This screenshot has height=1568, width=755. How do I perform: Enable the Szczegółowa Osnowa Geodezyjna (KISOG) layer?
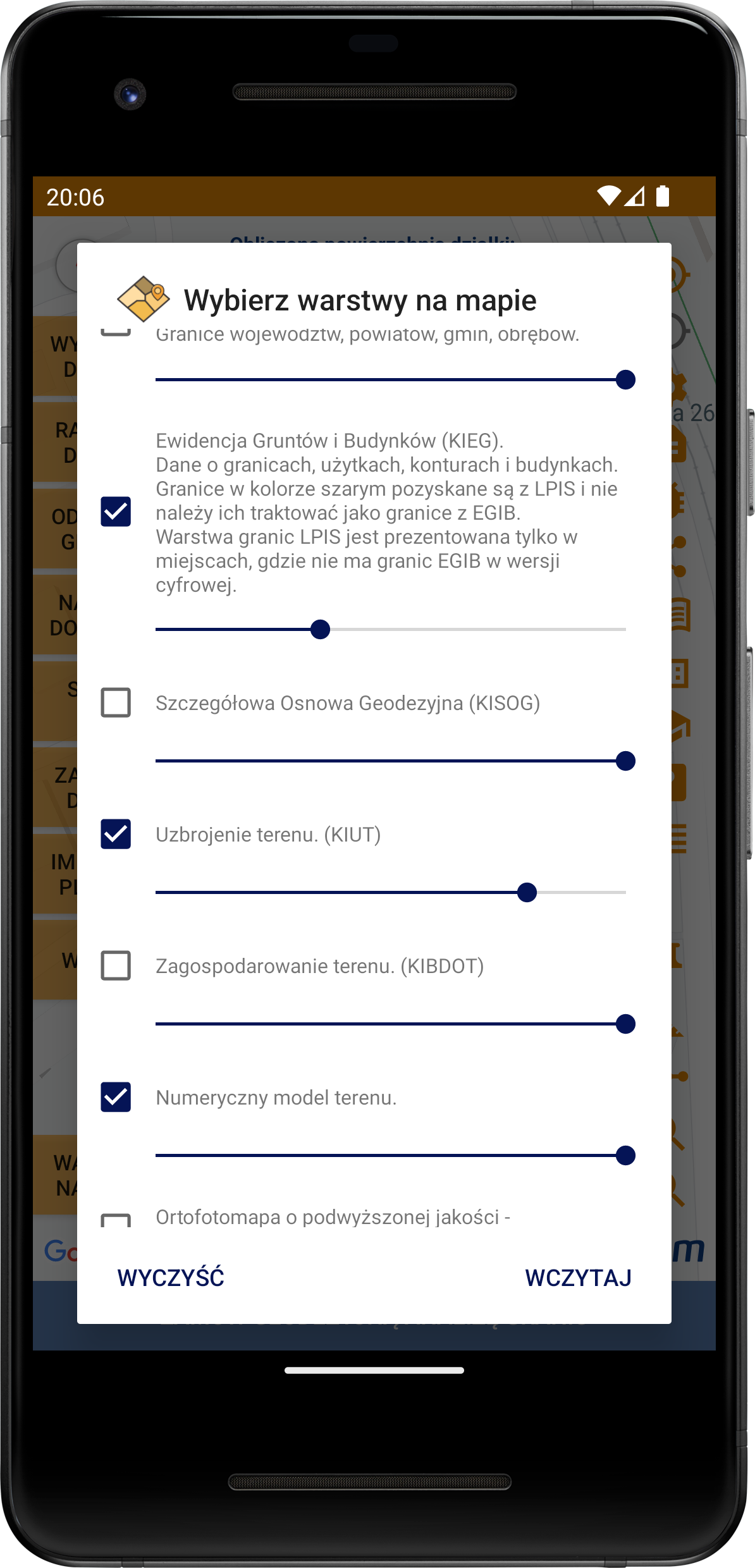click(116, 702)
